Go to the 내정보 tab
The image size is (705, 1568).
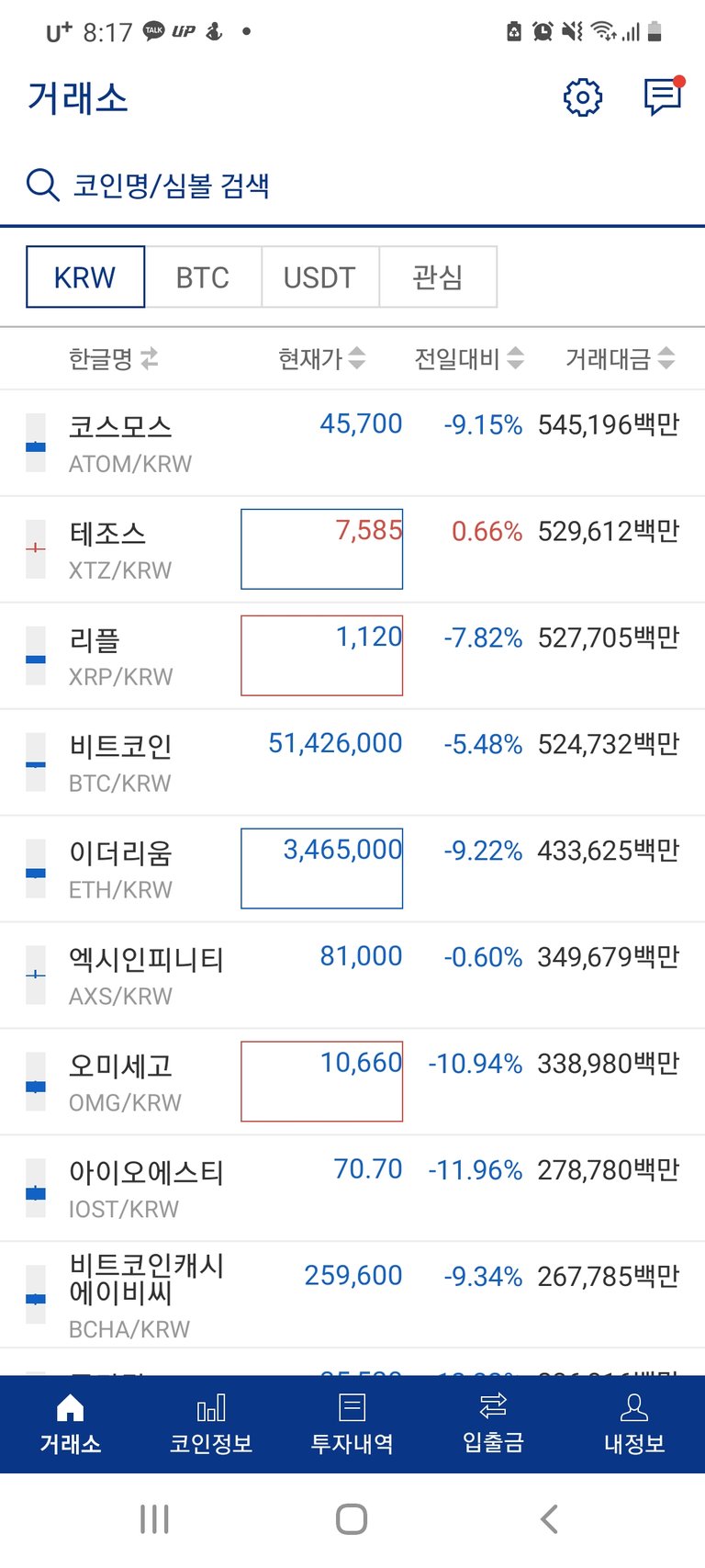point(634,1425)
